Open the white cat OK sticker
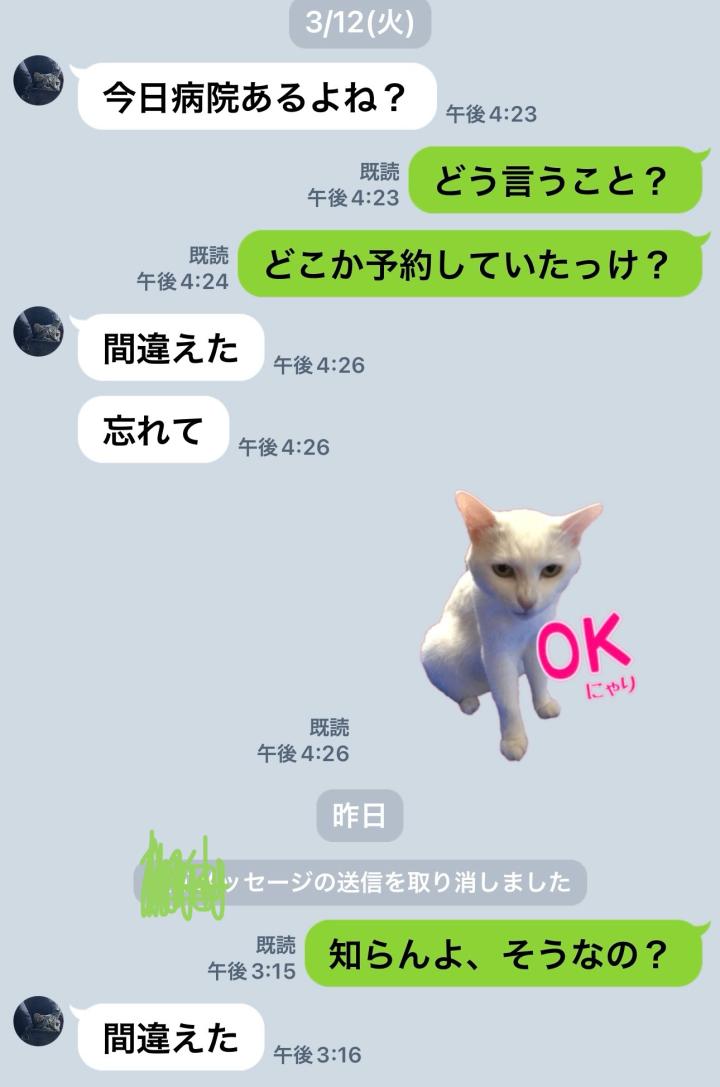Image resolution: width=720 pixels, height=1087 pixels. point(525,625)
